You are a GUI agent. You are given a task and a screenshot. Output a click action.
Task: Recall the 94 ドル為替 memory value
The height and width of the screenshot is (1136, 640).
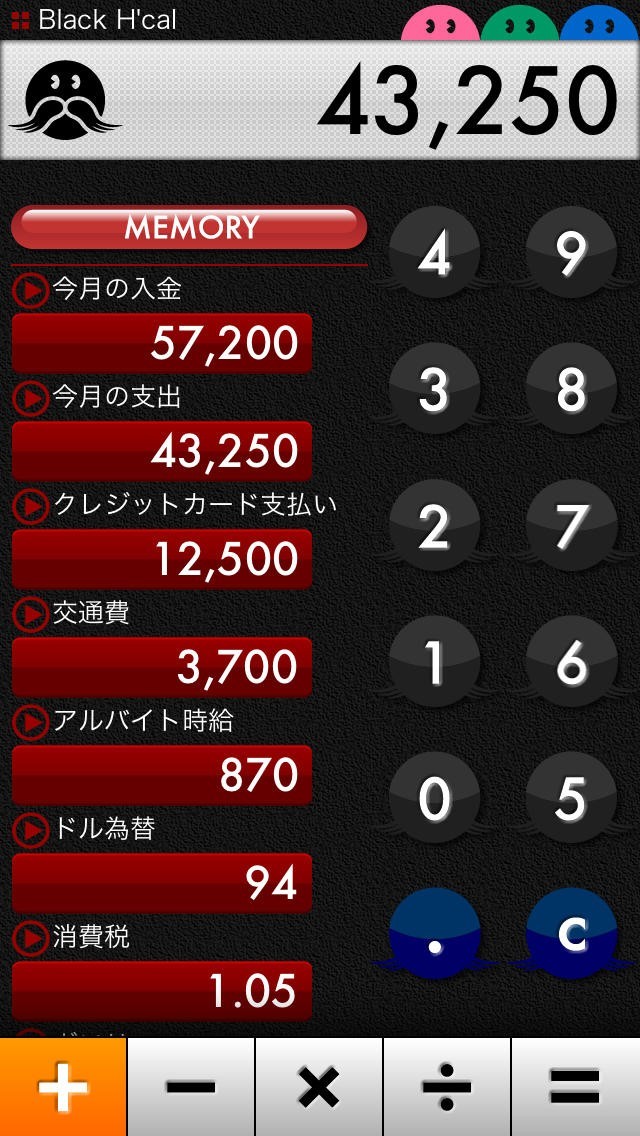(x=162, y=882)
